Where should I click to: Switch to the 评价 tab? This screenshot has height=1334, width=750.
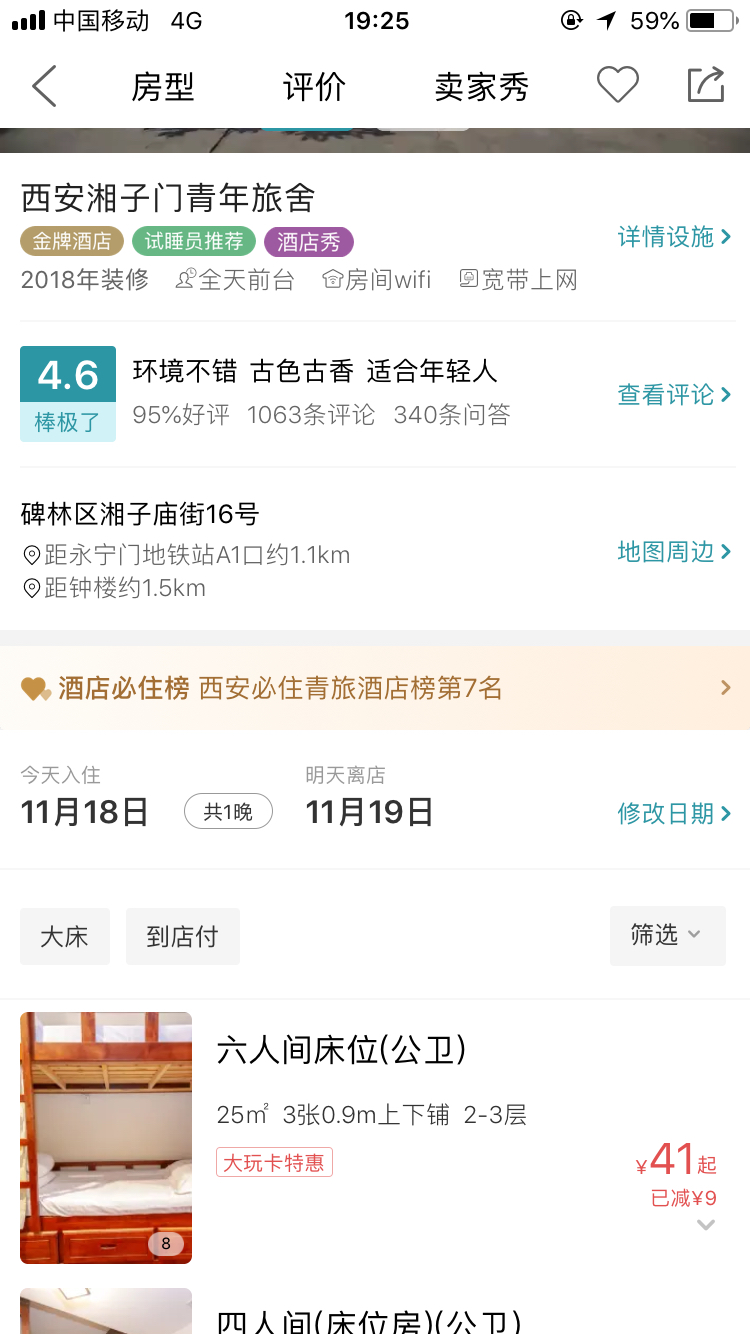click(314, 87)
